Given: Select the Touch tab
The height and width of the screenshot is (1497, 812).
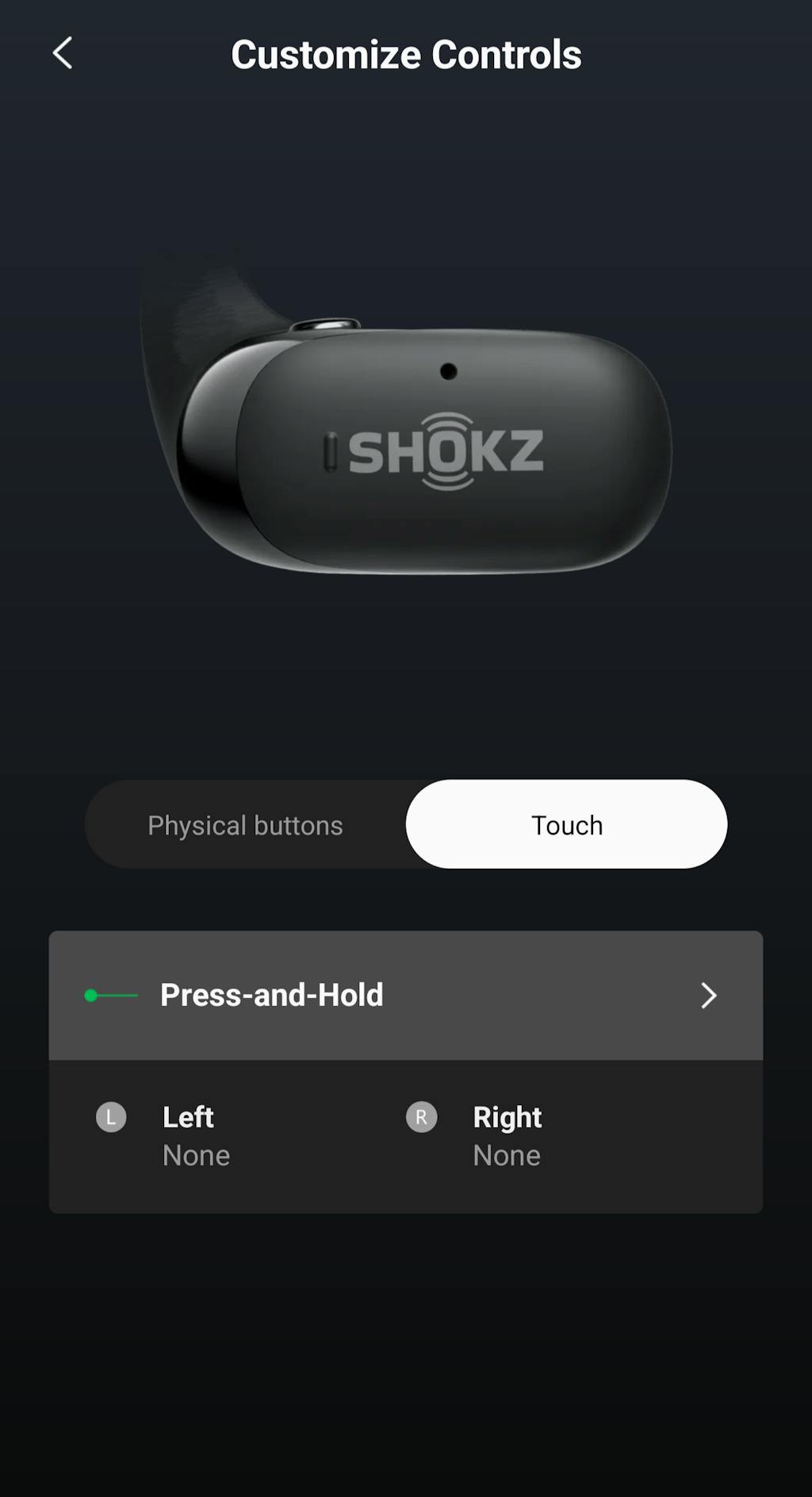Looking at the screenshot, I should coord(566,825).
